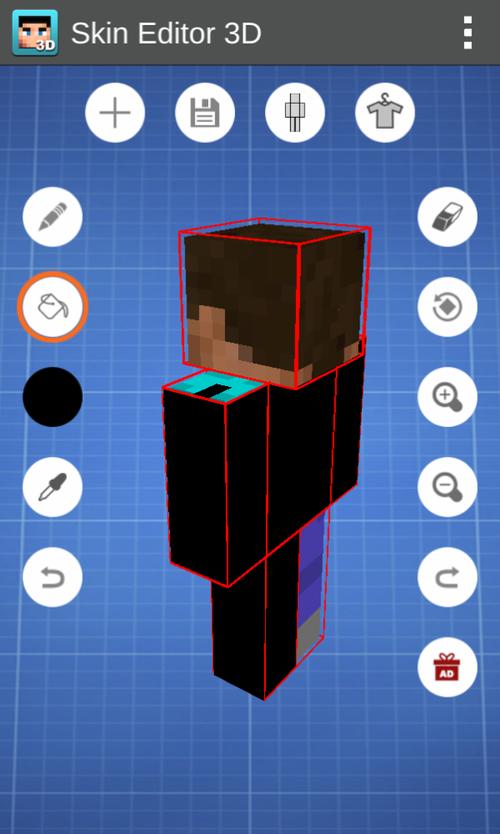Open the black color swatch picker
This screenshot has height=834, width=500.
click(53, 397)
